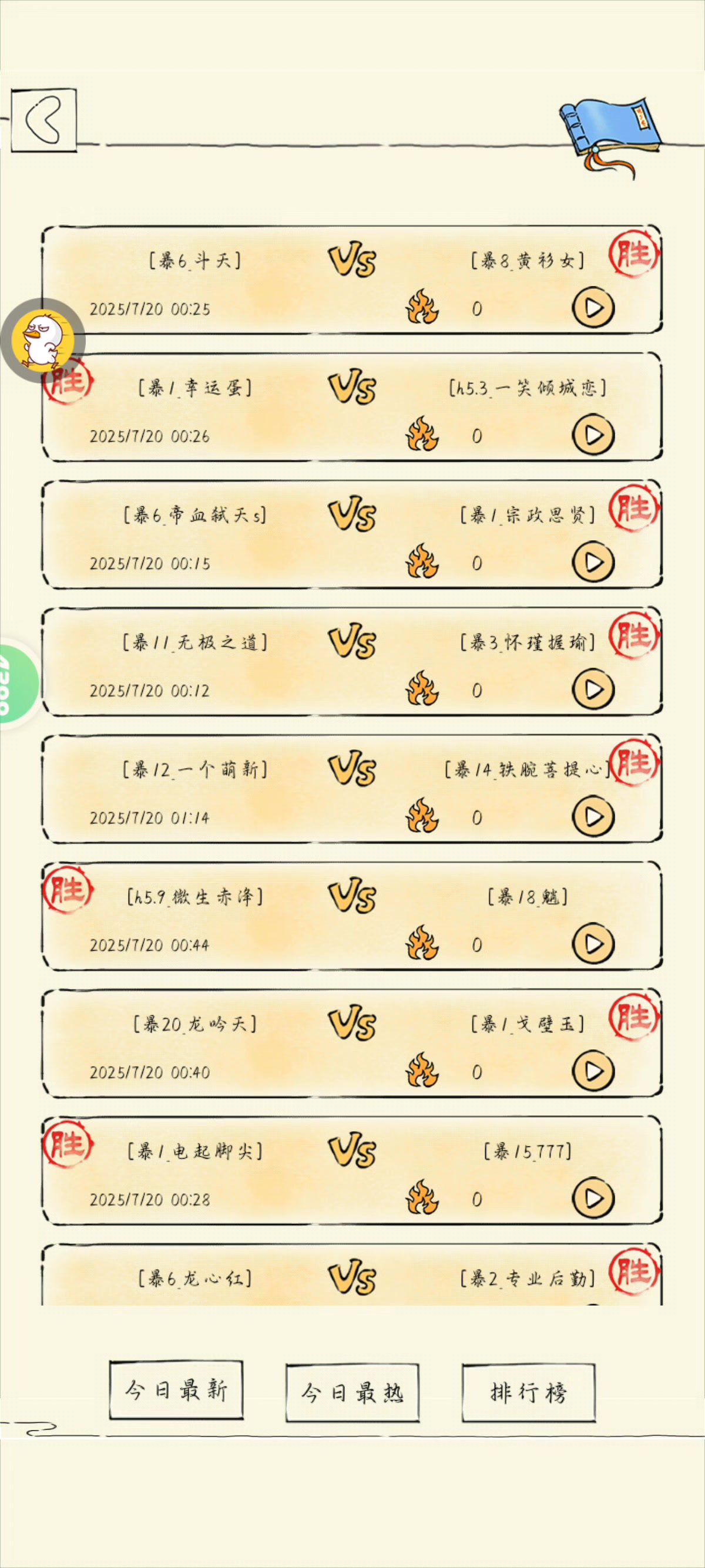Switch to 今日最新 list
This screenshot has height=1568, width=705.
pos(176,1390)
